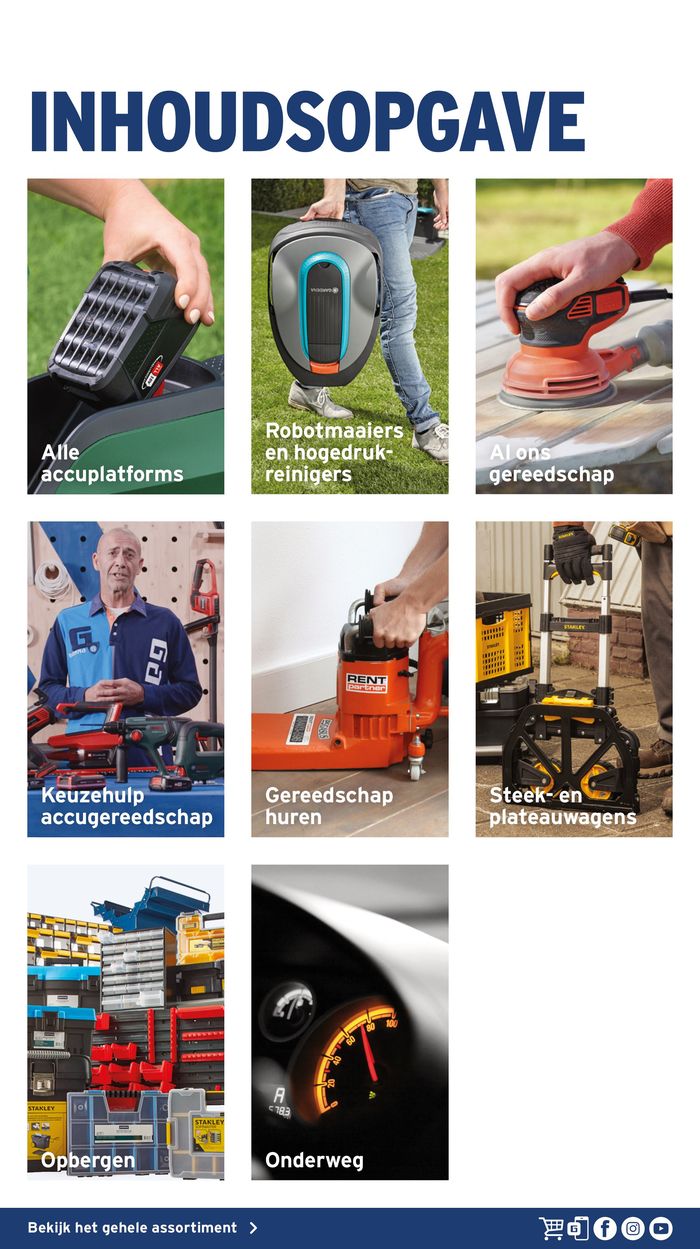Viewport: 700px width, 1249px height.
Task: Open the shopping cart icon
Action: pyautogui.click(x=551, y=1228)
